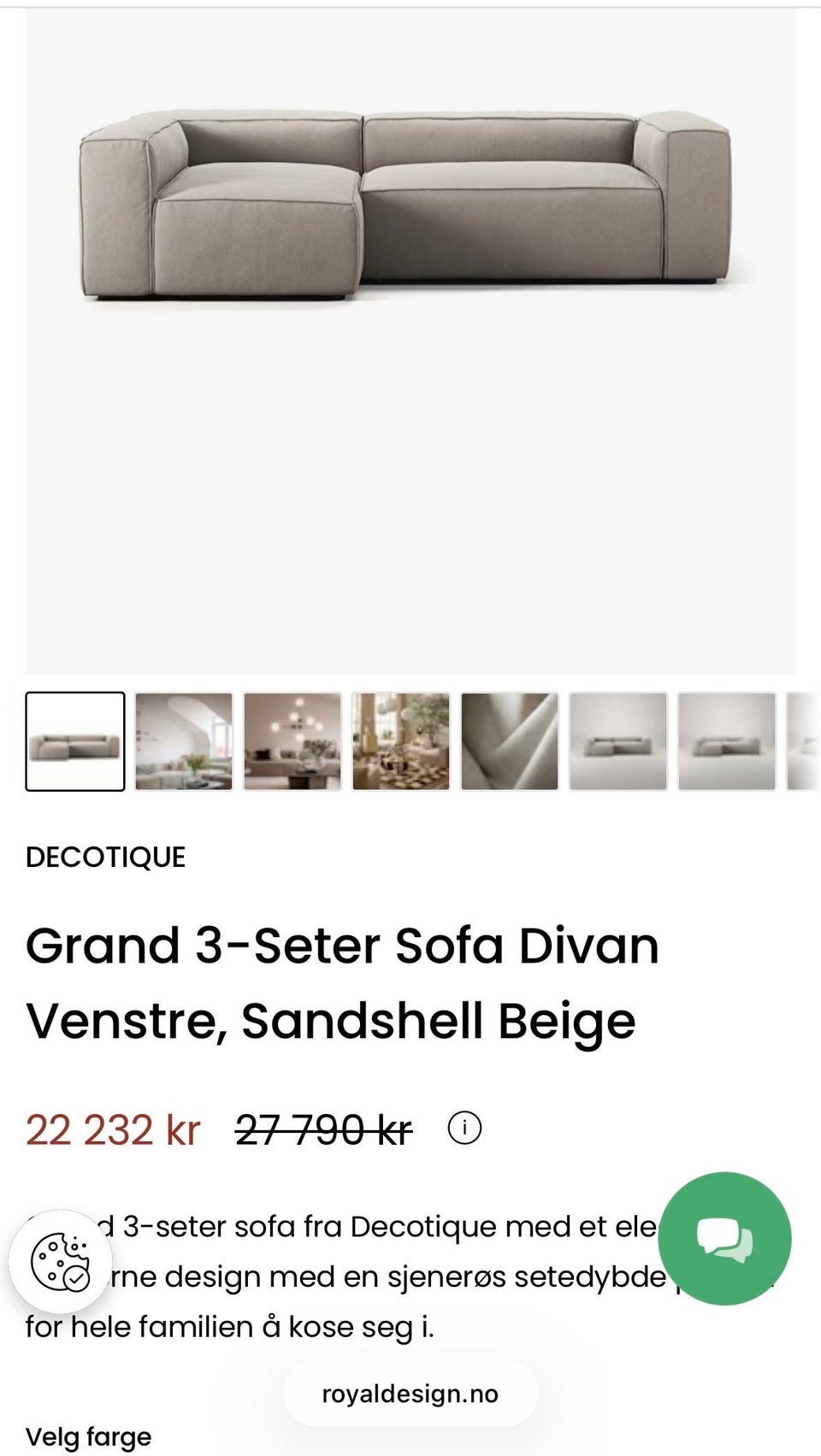Image resolution: width=821 pixels, height=1456 pixels.
Task: Click the currently selected highlighted thumbnail
Action: click(74, 742)
